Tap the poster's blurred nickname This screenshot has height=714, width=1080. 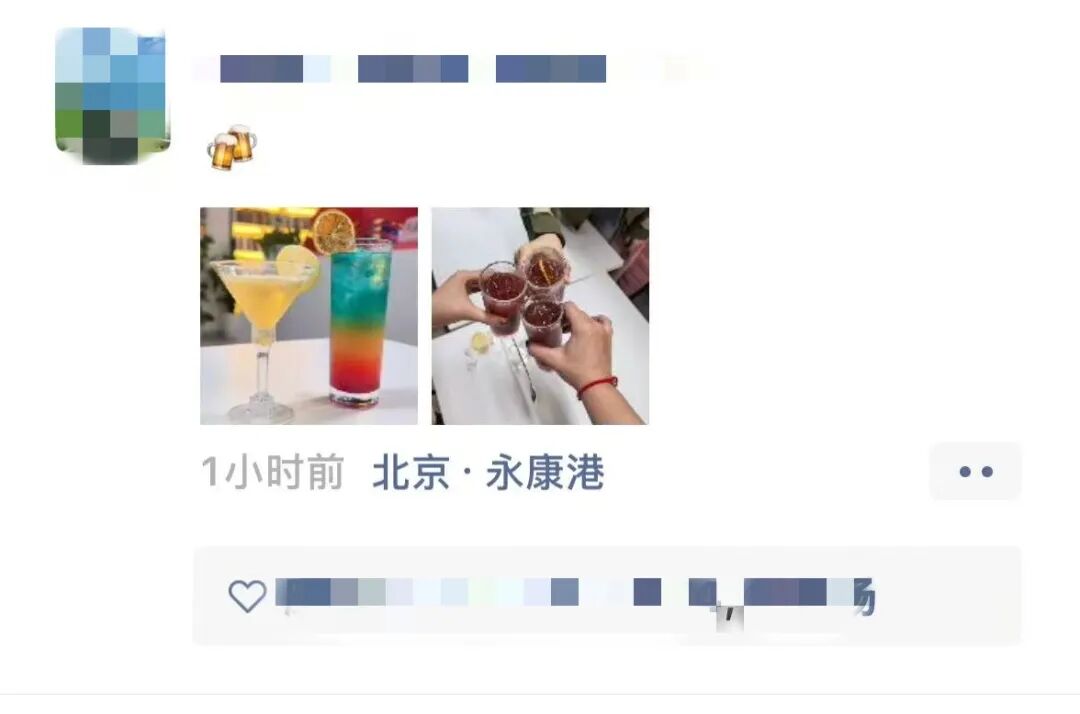point(412,69)
